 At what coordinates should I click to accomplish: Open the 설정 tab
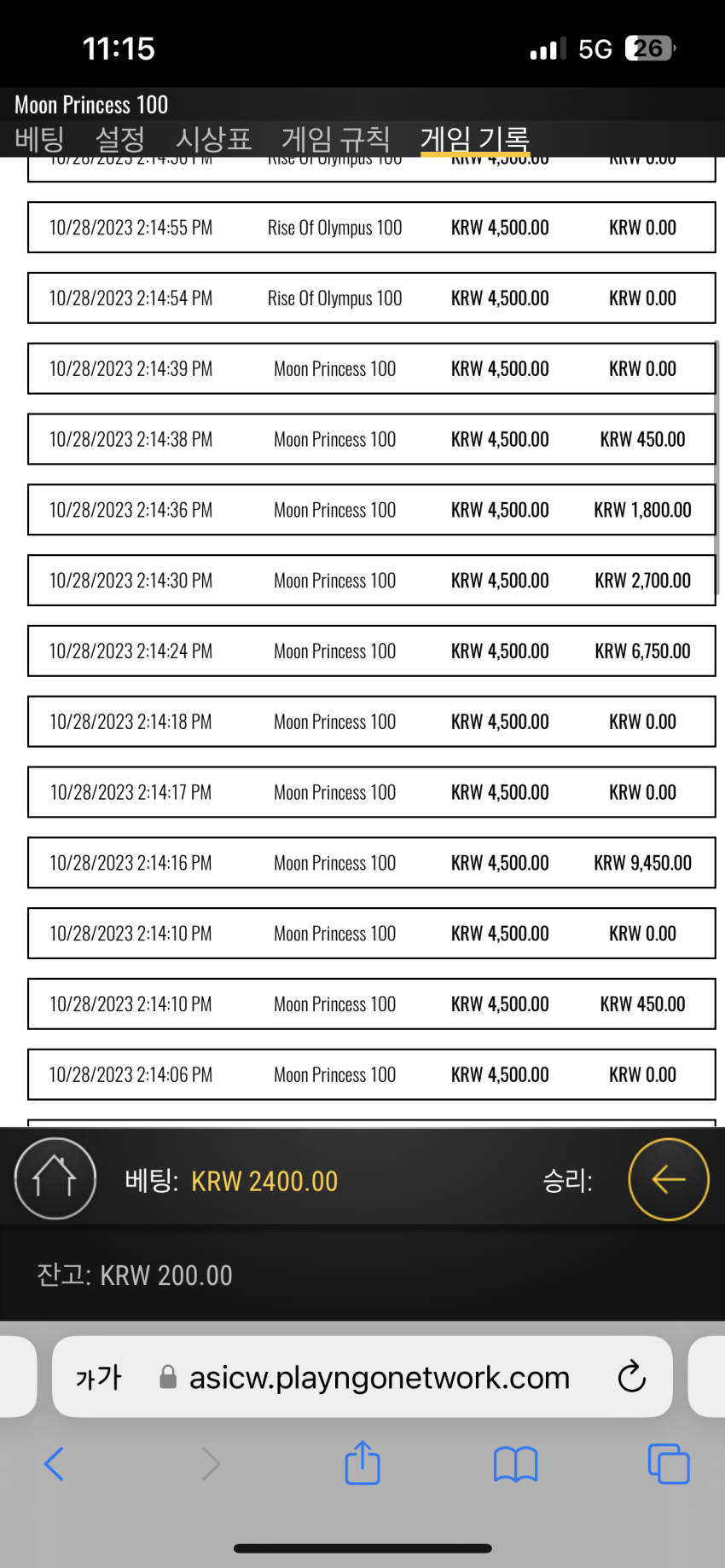coord(119,138)
